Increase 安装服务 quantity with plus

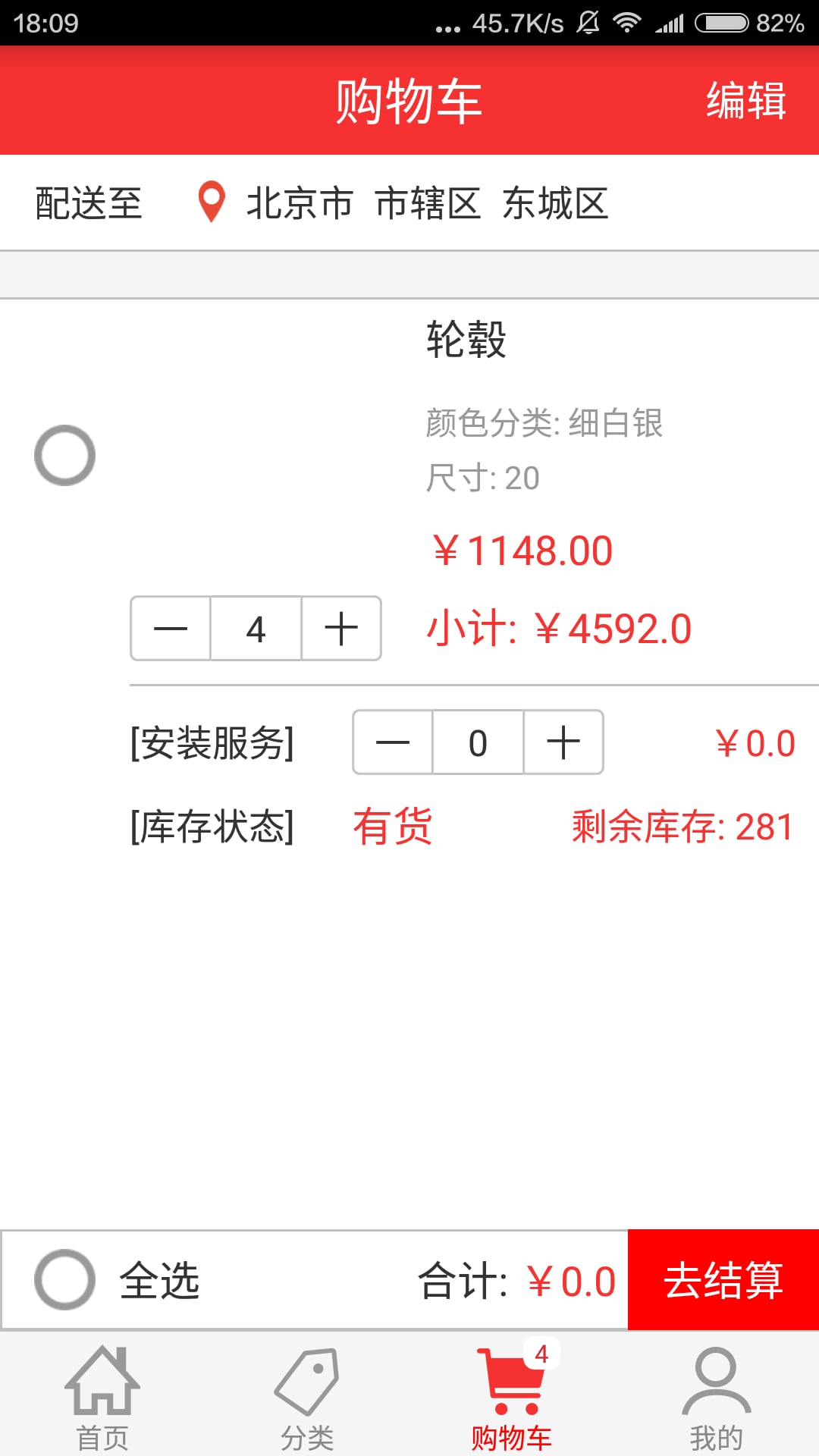coord(563,742)
